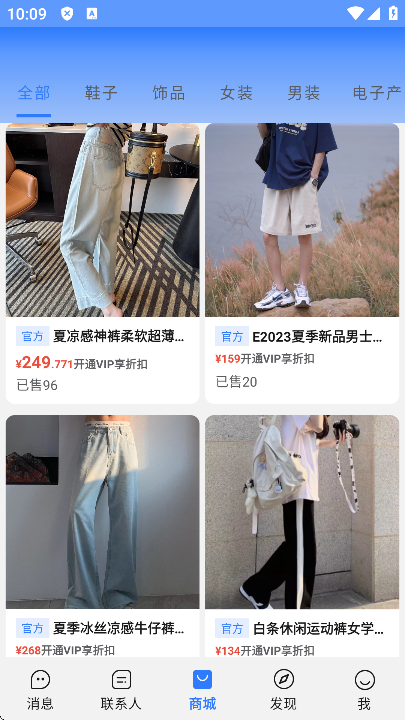Open the 女装 category tab
405x720 pixels.
coord(236,93)
